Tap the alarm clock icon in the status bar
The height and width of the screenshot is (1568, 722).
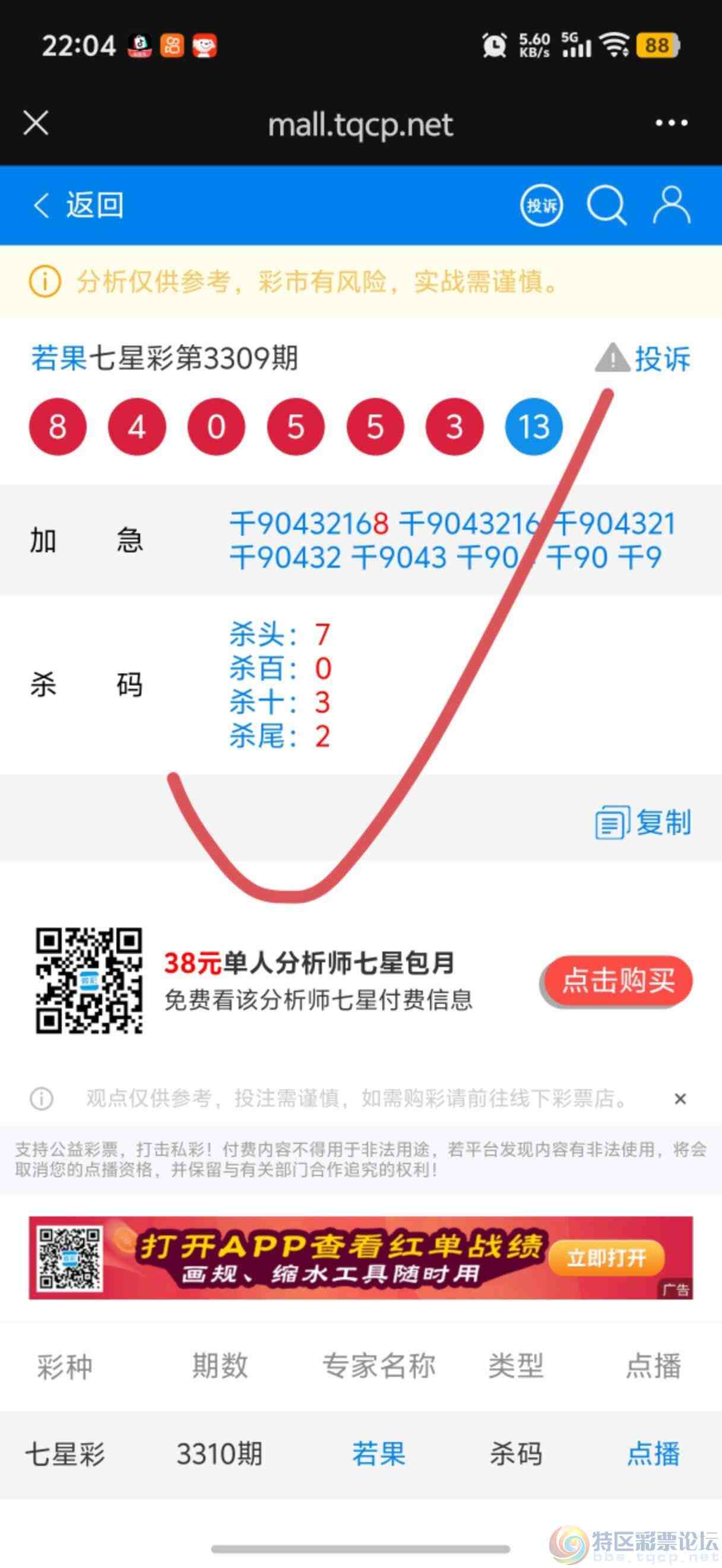click(x=495, y=45)
